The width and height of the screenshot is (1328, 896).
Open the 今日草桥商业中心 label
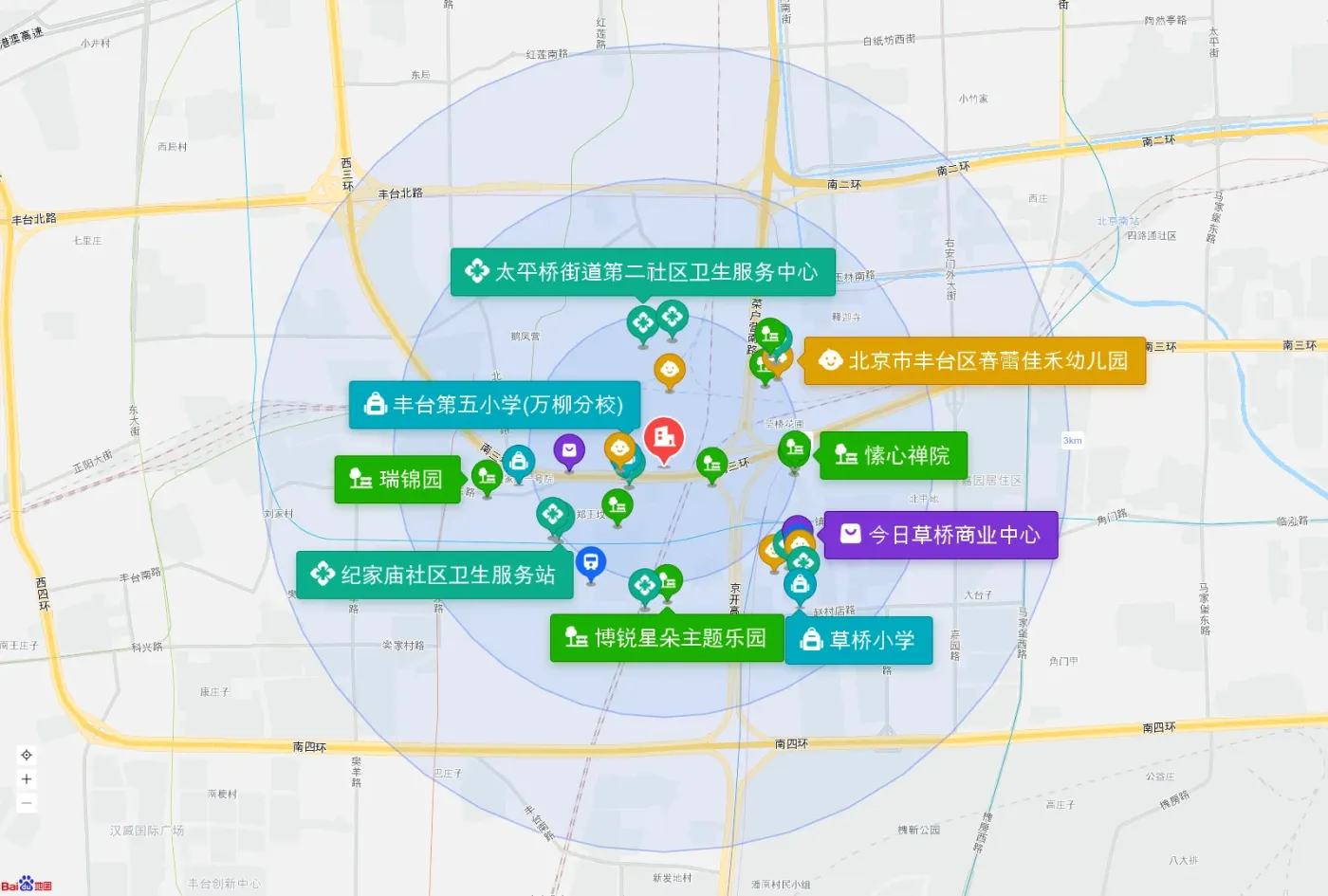941,535
